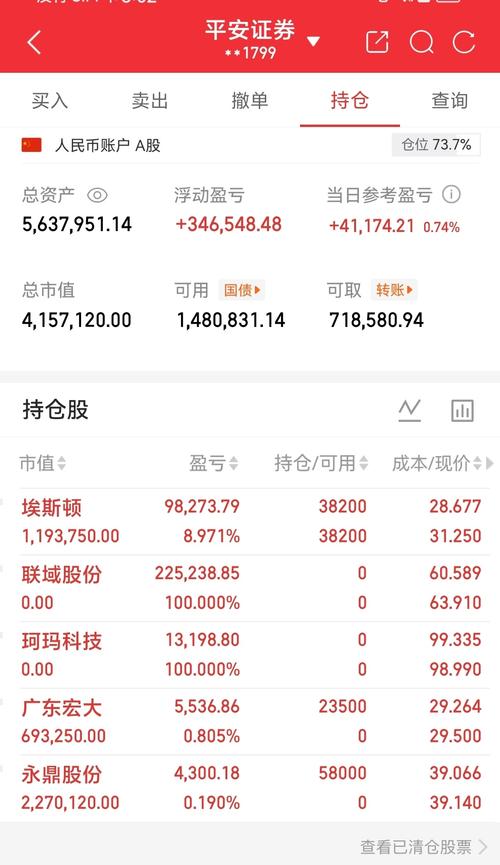
Task: Switch to the 卖出 tab
Action: (150, 100)
